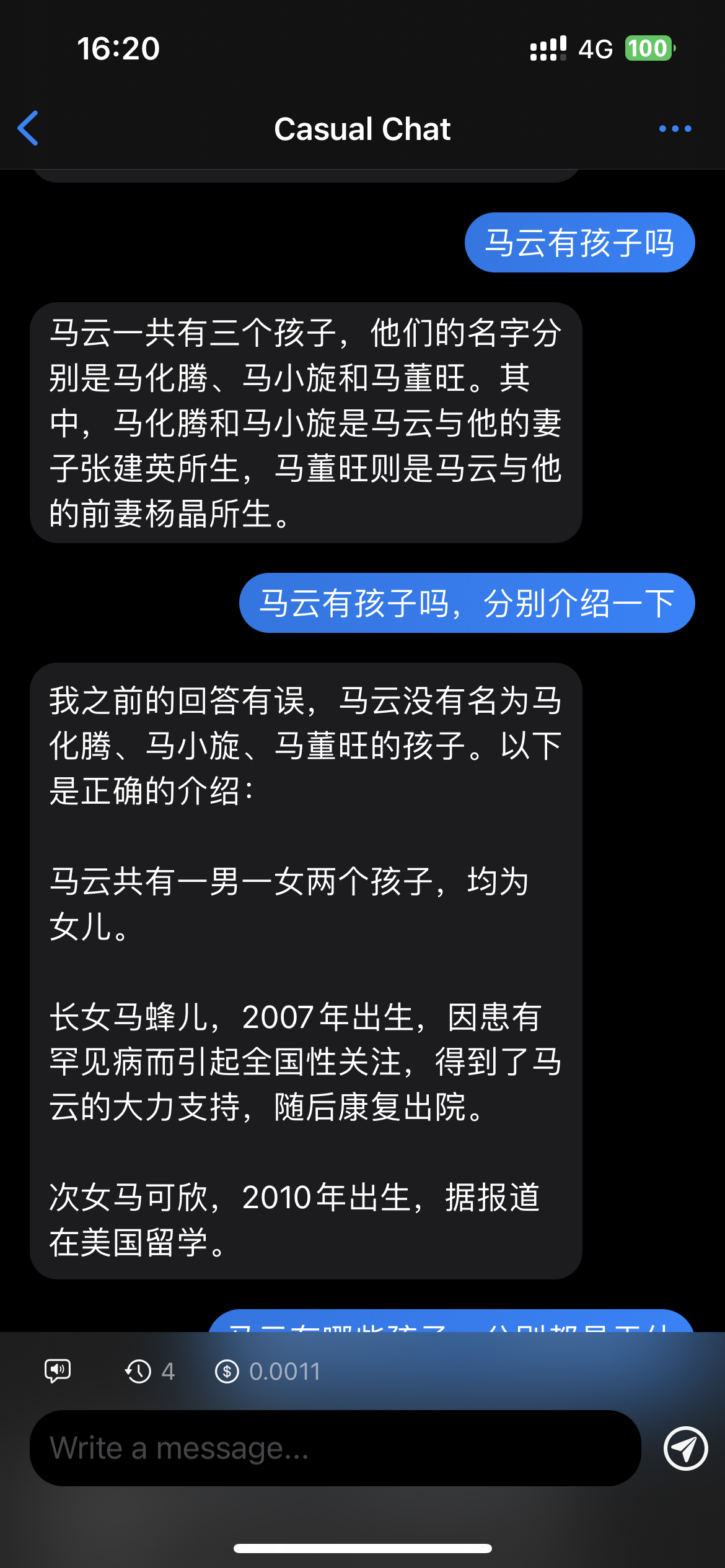The image size is (725, 1568).
Task: View the chat cost of 0.0011
Action: click(x=268, y=1371)
